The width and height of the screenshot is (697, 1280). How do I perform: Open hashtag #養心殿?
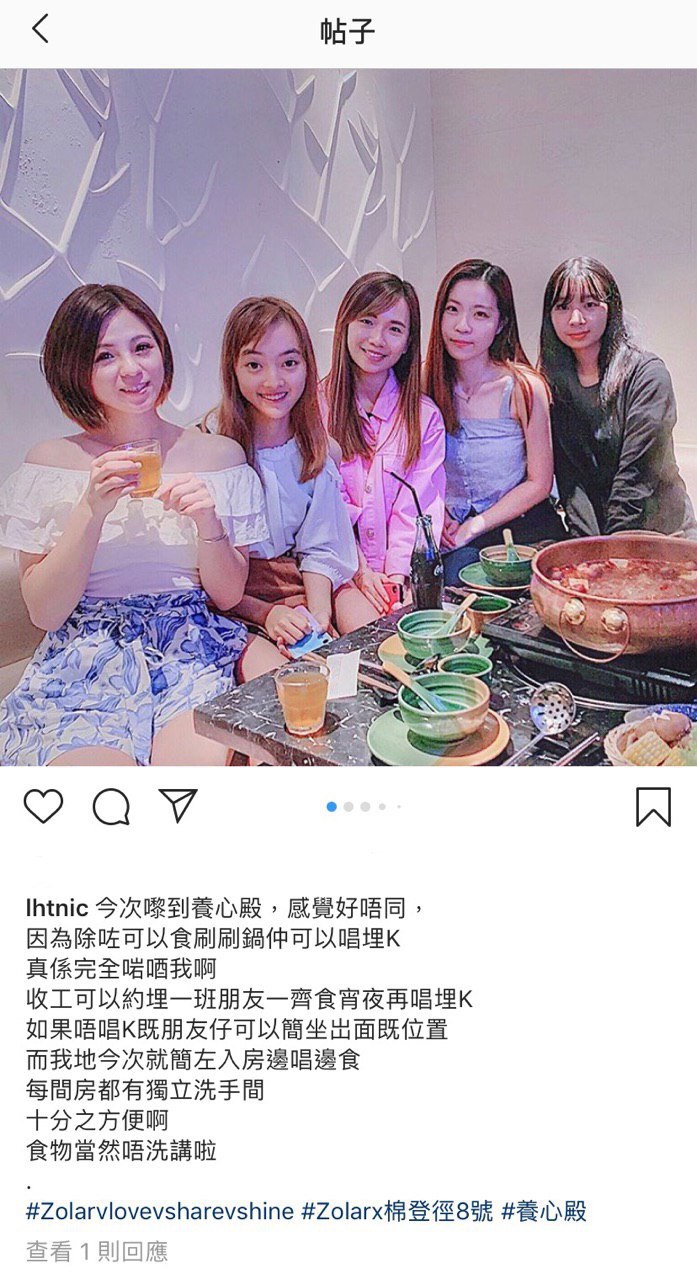point(544,1212)
